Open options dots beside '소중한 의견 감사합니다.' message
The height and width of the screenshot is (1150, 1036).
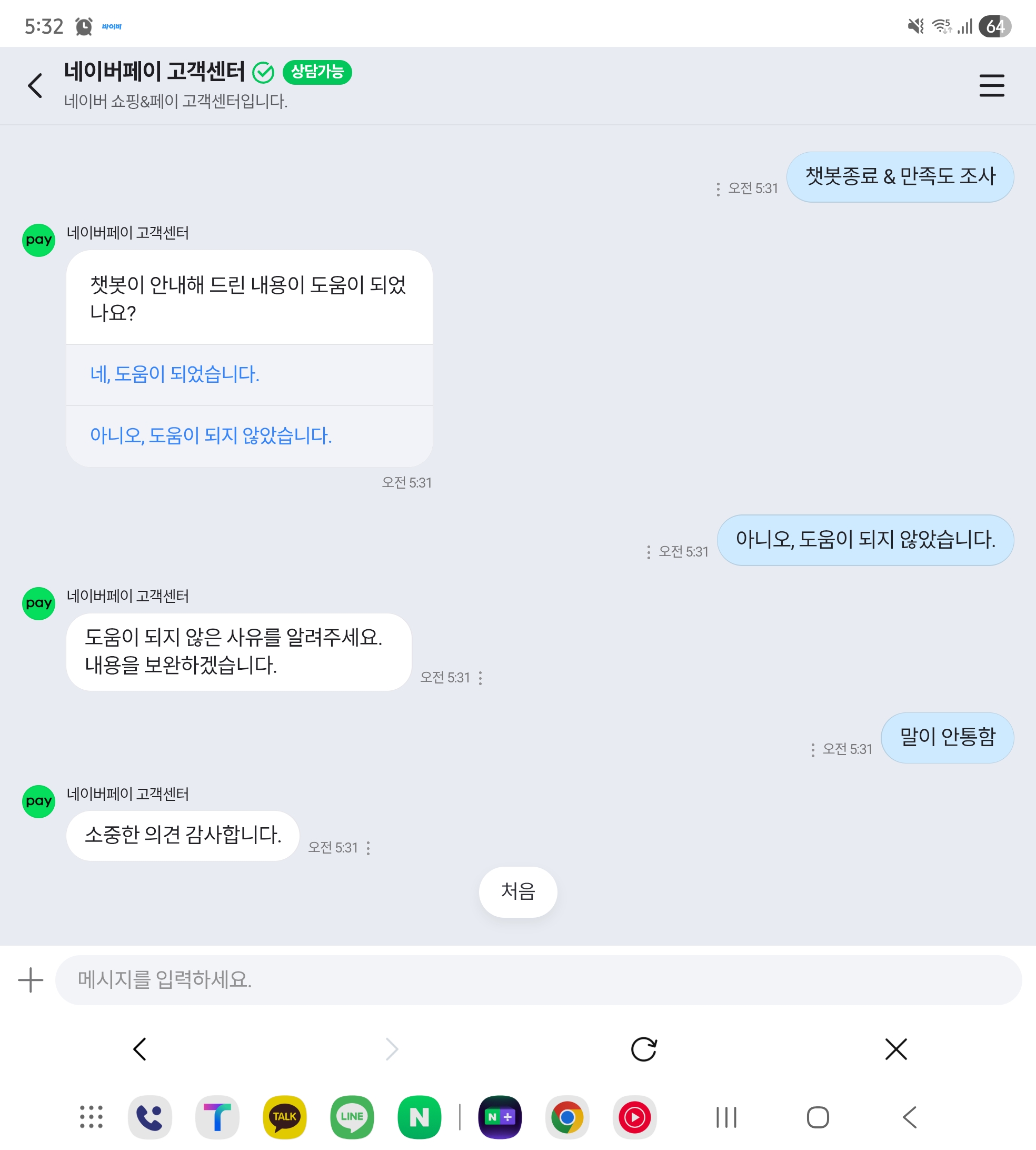(x=368, y=848)
